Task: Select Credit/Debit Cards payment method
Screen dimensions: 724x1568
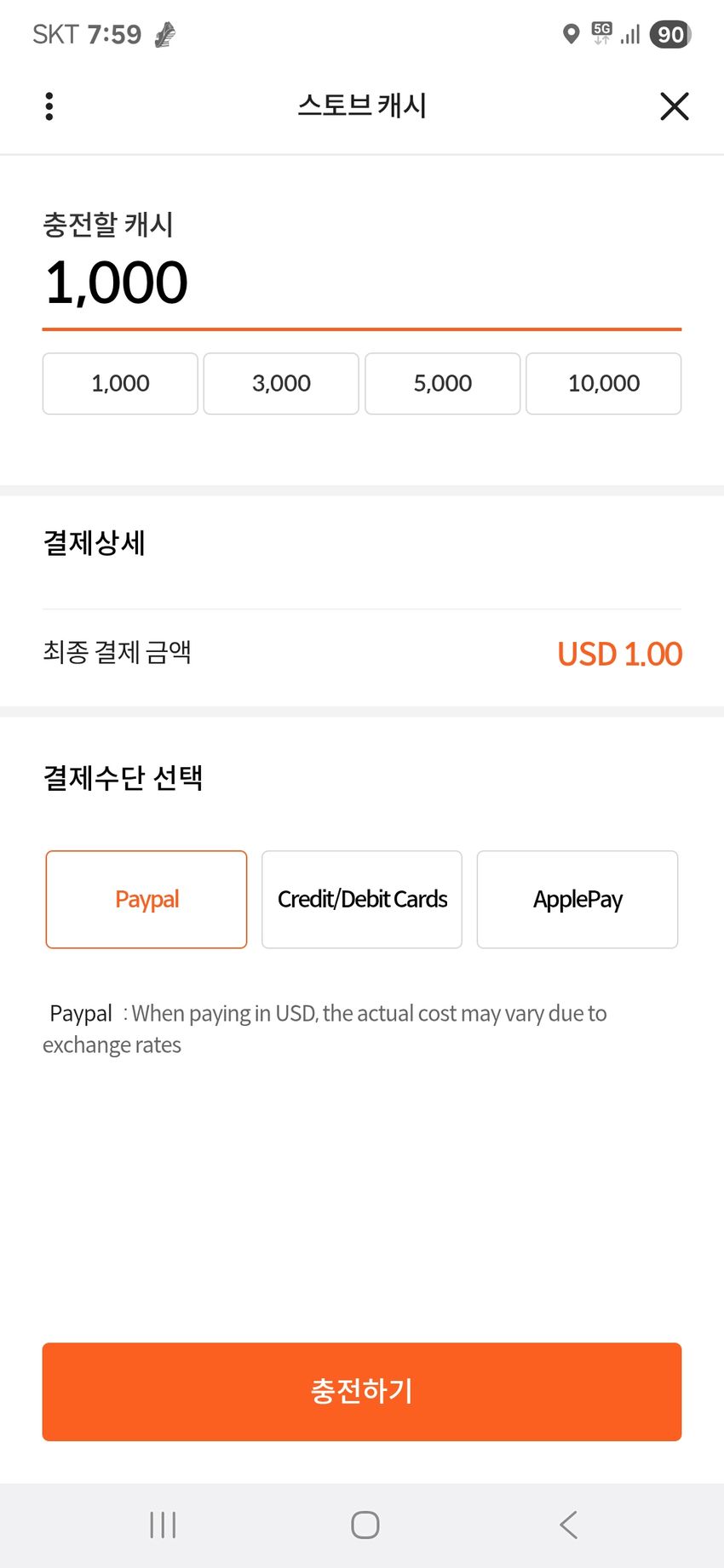Action: click(362, 900)
